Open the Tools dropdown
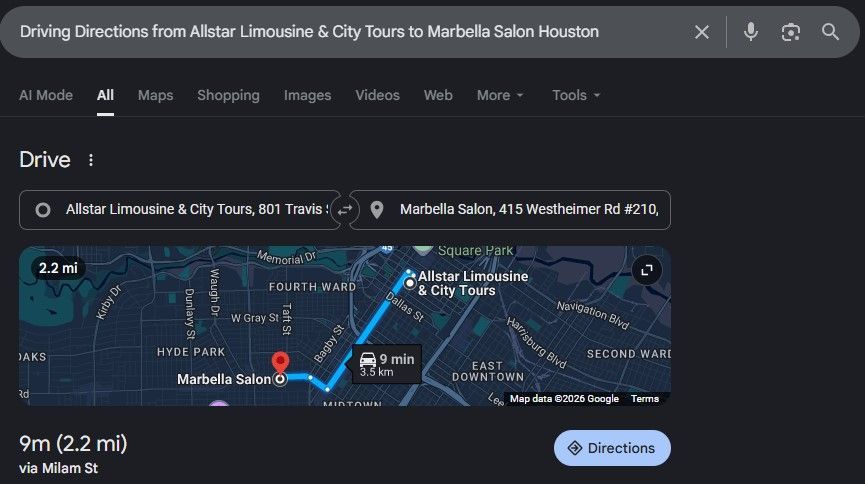 [576, 95]
